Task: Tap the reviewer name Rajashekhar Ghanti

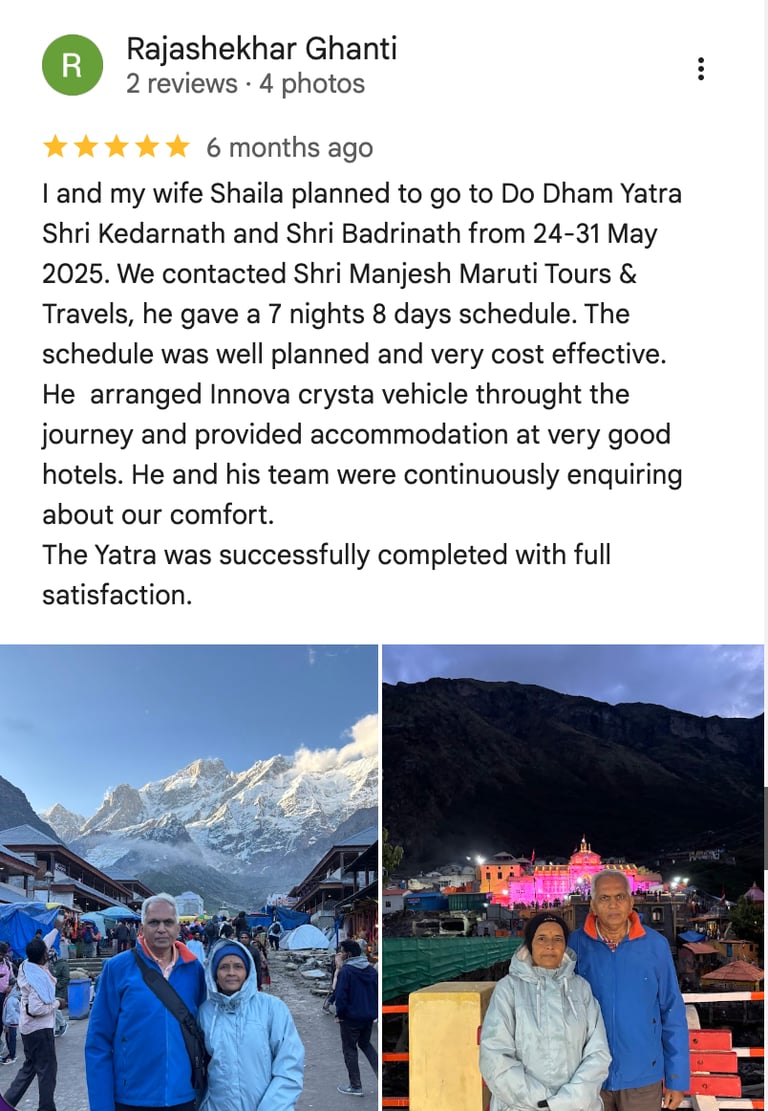Action: pyautogui.click(x=261, y=48)
